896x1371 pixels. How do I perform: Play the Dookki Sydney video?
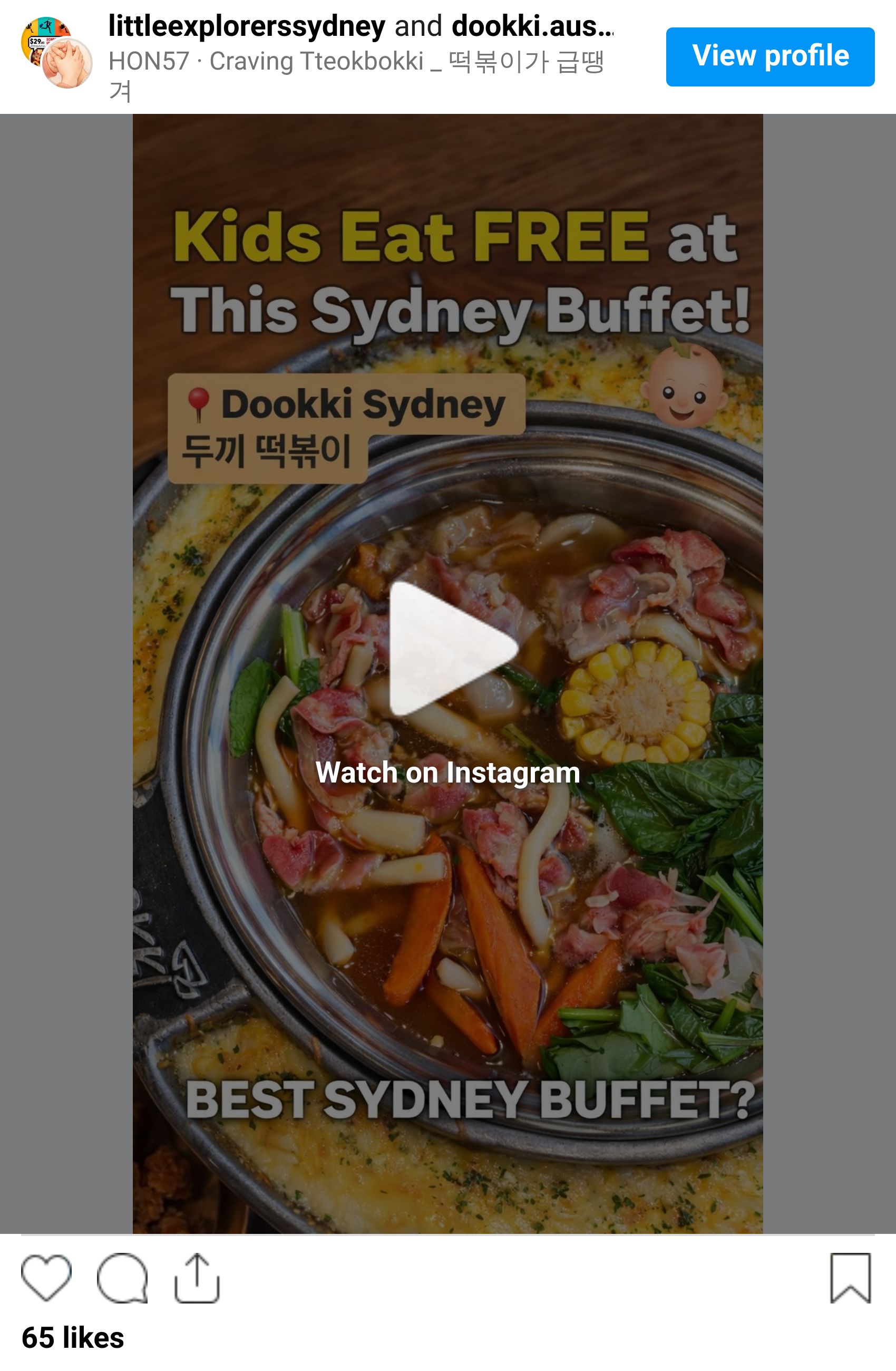tap(453, 649)
